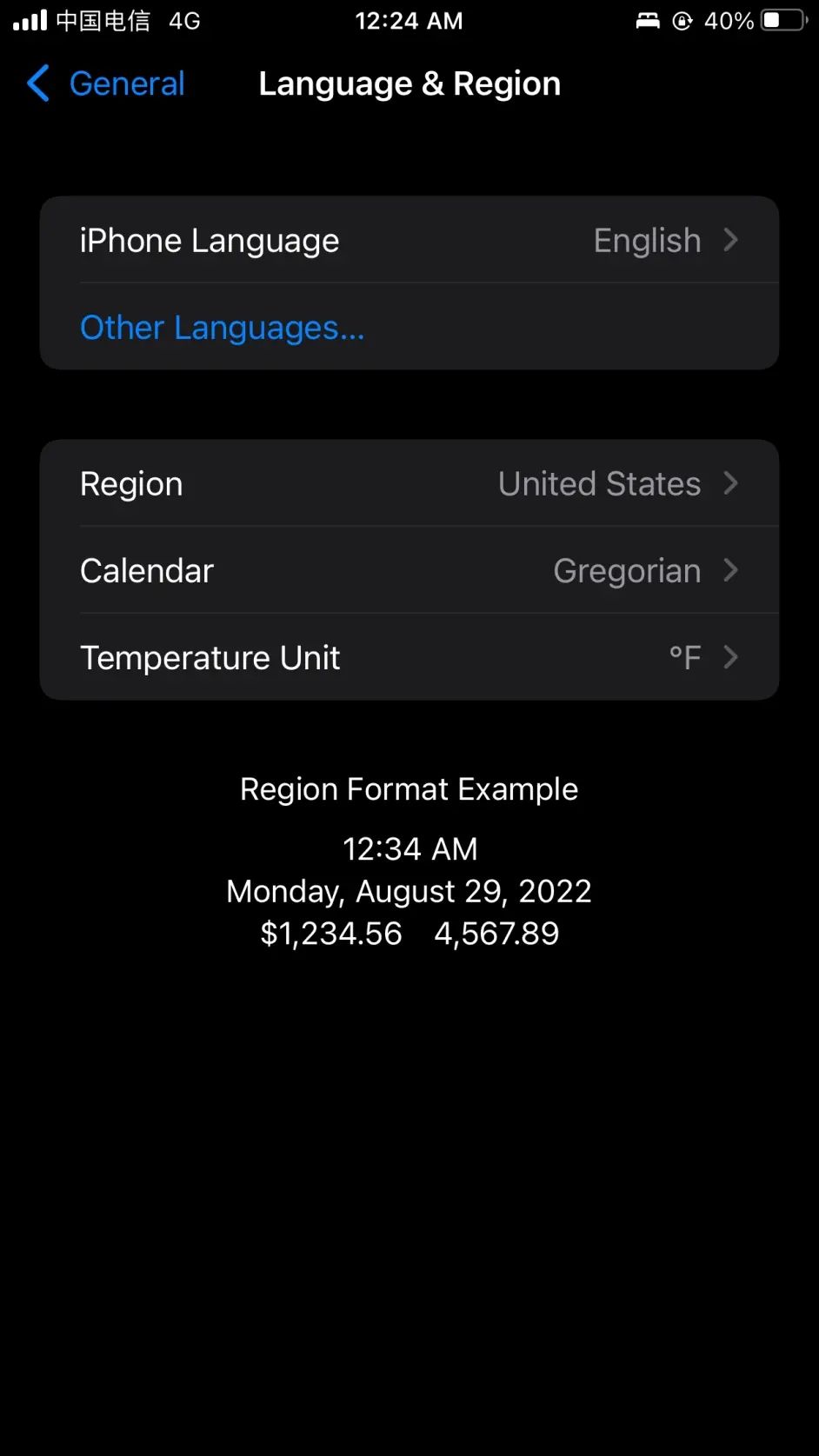Viewport: 819px width, 1456px height.
Task: Expand the Region setting showing United States
Action: [409, 483]
